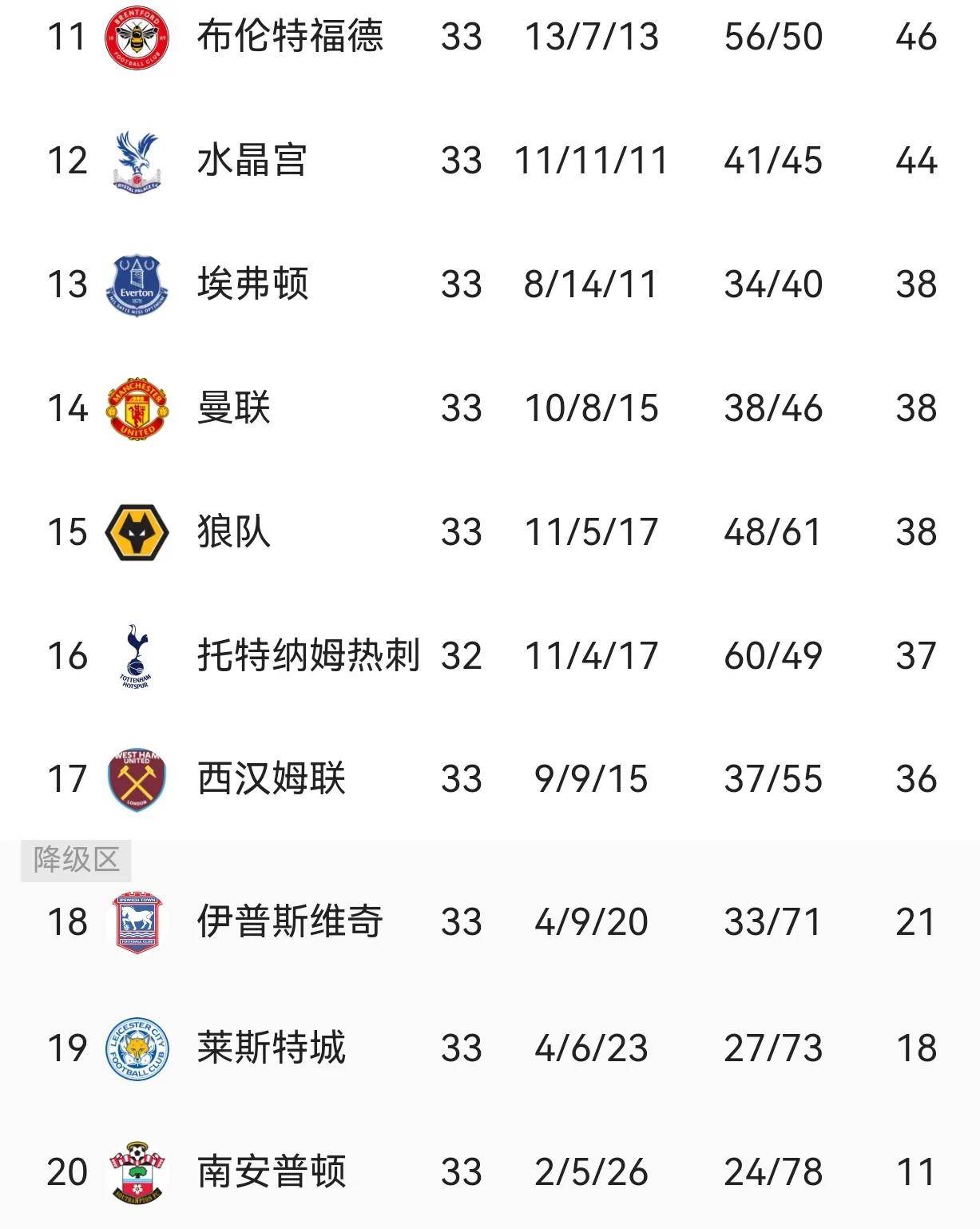This screenshot has height=1229, width=980.
Task: Select 西汉姆联 in the standings
Action: point(272,779)
